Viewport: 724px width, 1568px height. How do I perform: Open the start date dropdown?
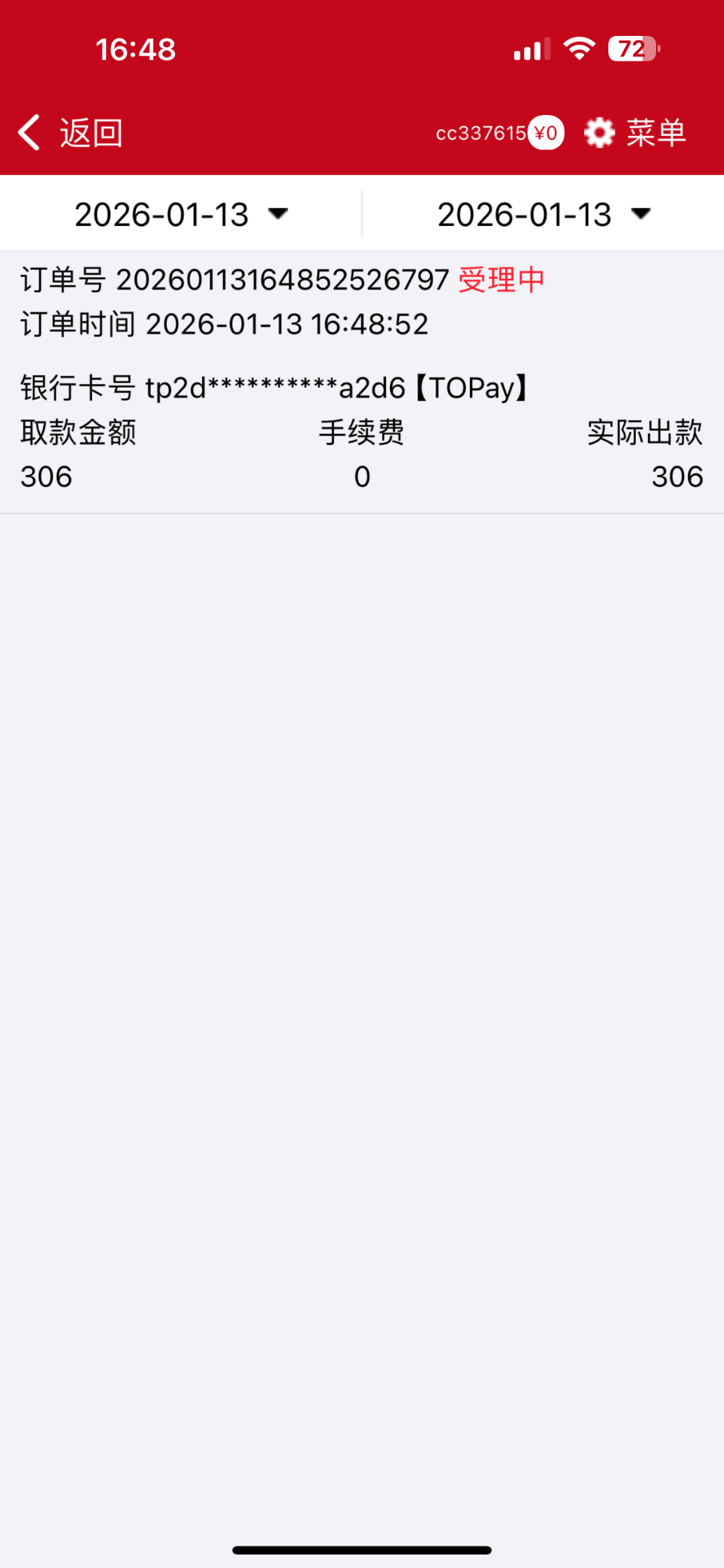181,214
